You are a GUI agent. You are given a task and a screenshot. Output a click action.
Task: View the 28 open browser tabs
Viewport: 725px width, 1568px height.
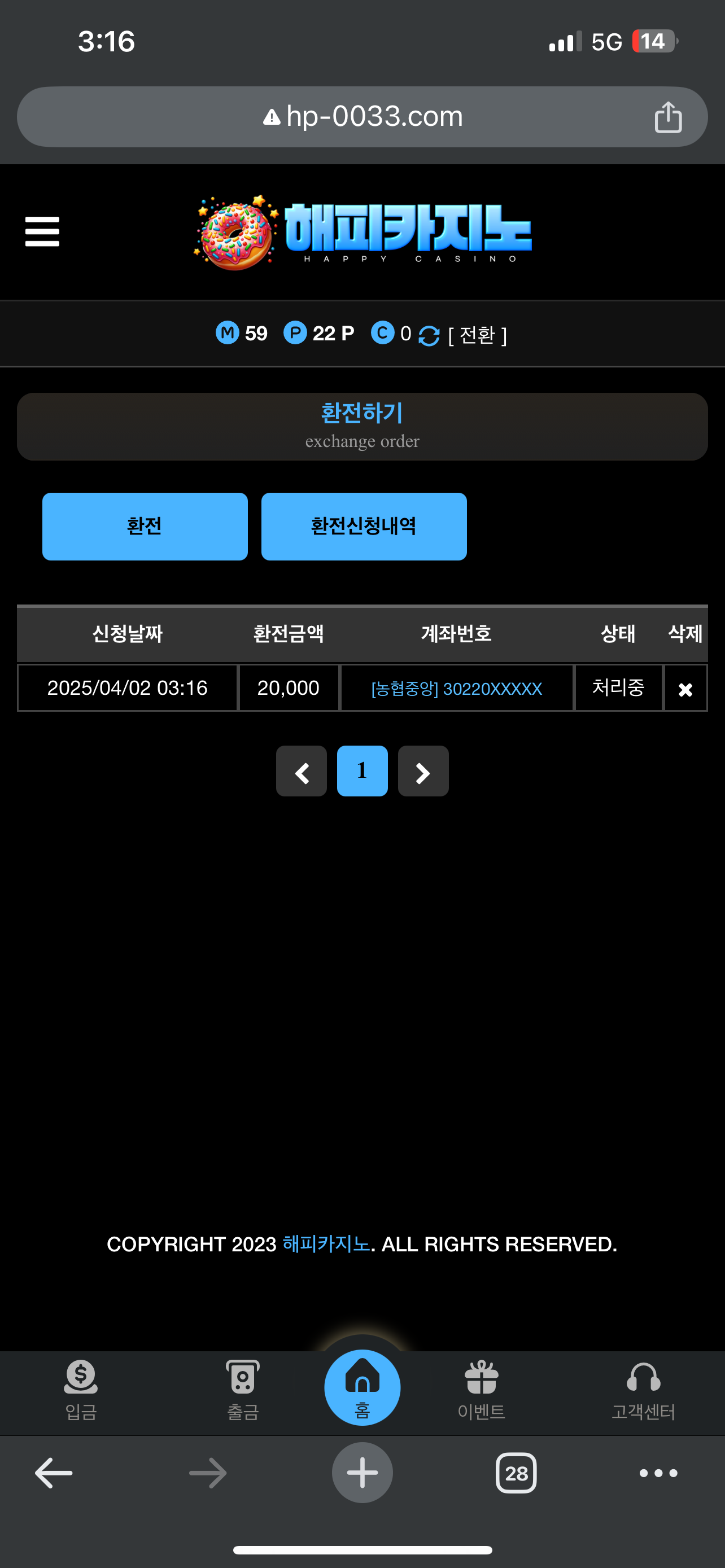(x=516, y=1473)
